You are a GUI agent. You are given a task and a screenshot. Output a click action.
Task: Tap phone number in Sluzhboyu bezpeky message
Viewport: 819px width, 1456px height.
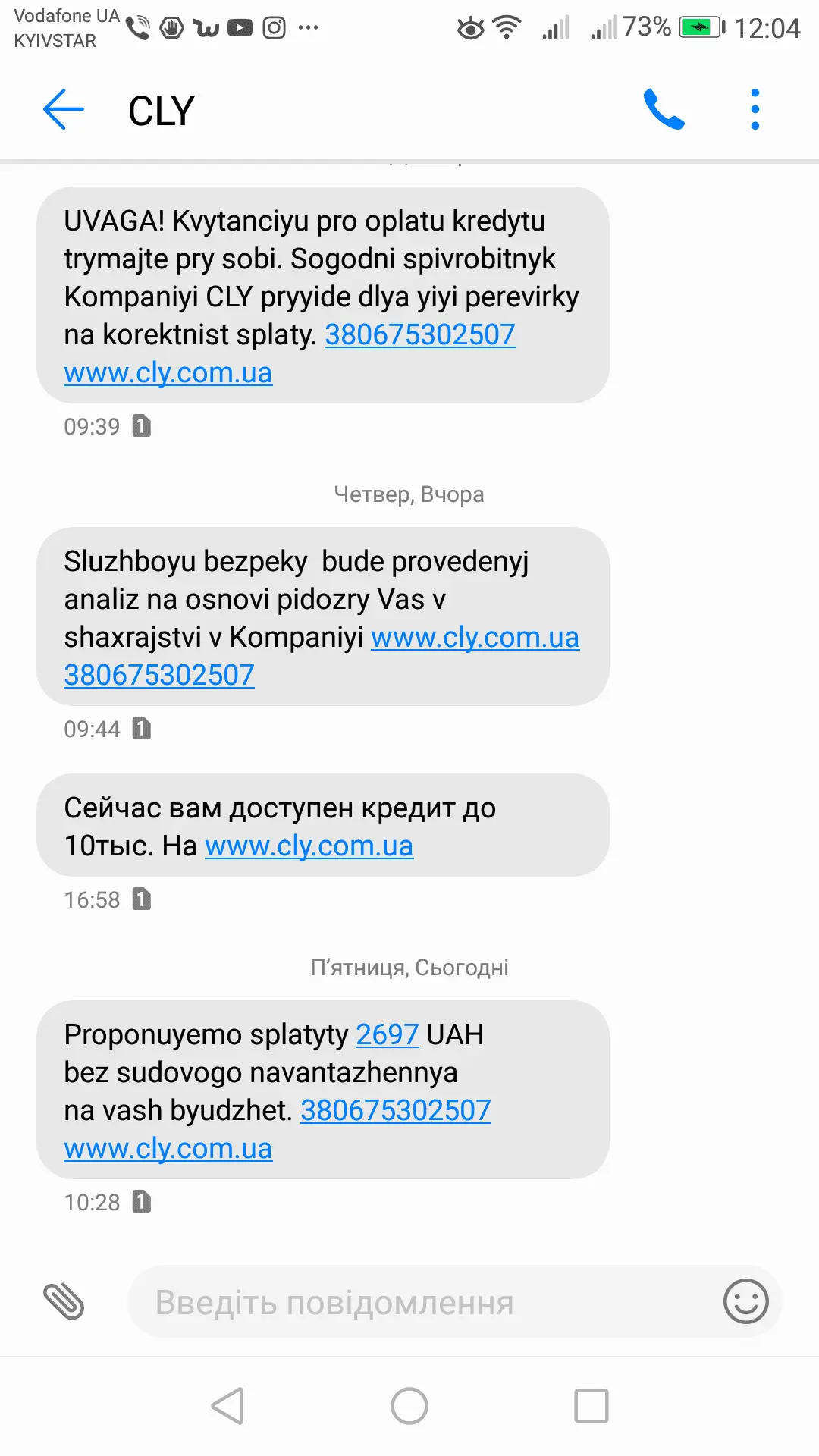pos(159,675)
